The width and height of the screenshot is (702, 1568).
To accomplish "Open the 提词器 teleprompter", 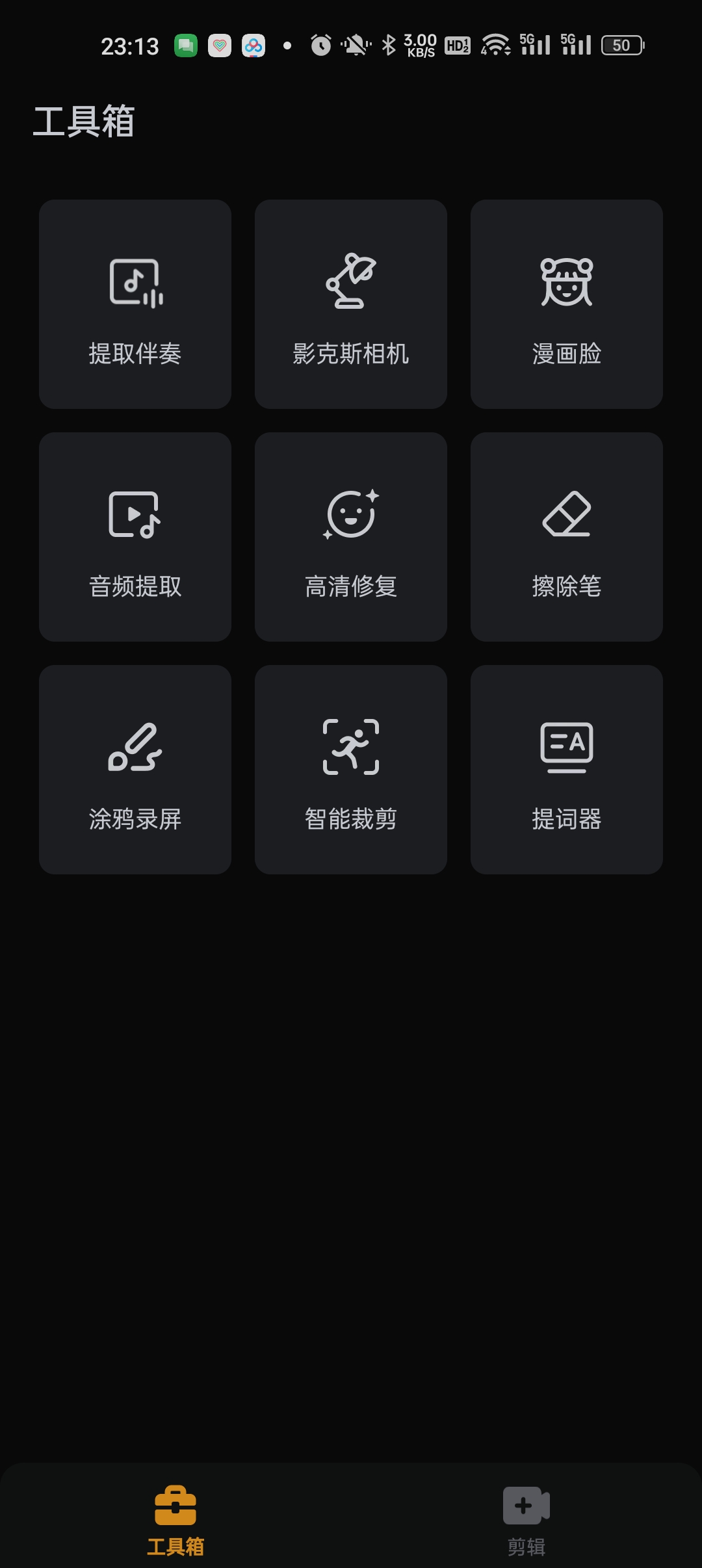I will (x=567, y=770).
